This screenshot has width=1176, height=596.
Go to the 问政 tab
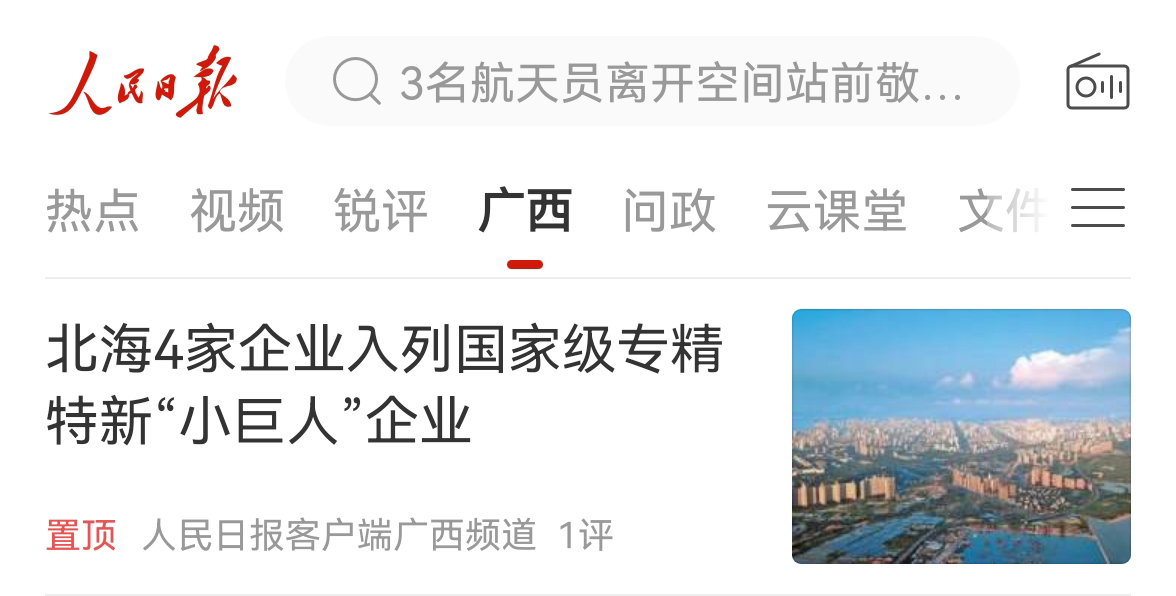pyautogui.click(x=669, y=211)
